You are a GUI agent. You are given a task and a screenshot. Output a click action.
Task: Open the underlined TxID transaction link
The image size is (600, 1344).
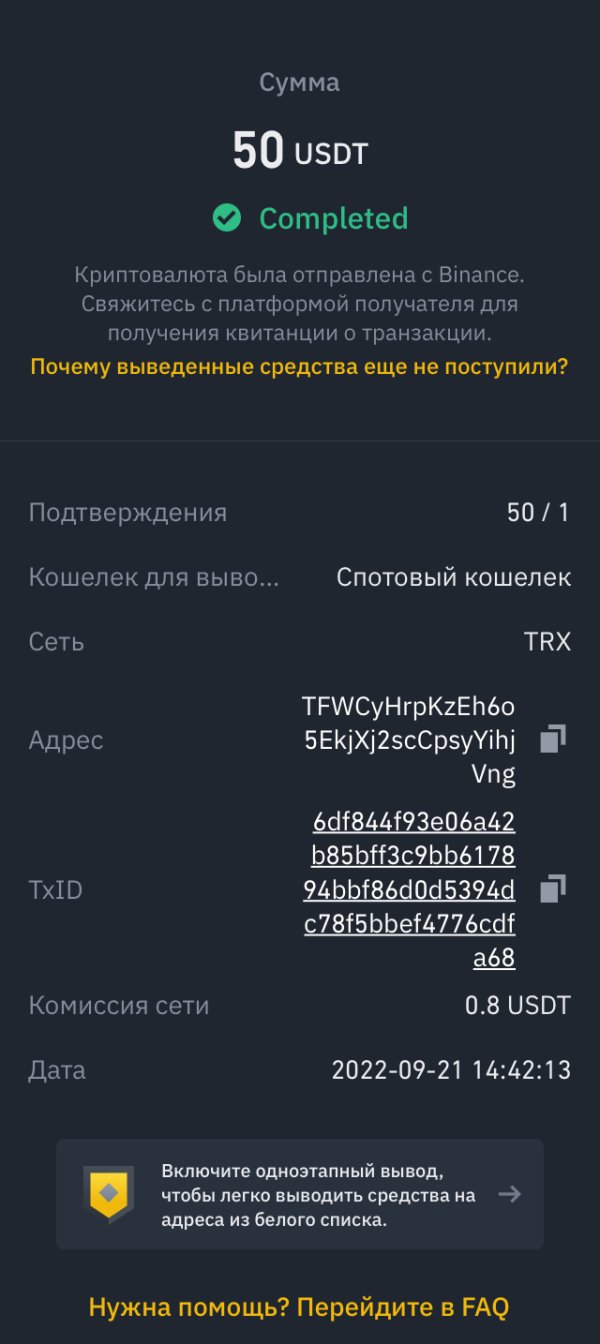pyautogui.click(x=410, y=890)
